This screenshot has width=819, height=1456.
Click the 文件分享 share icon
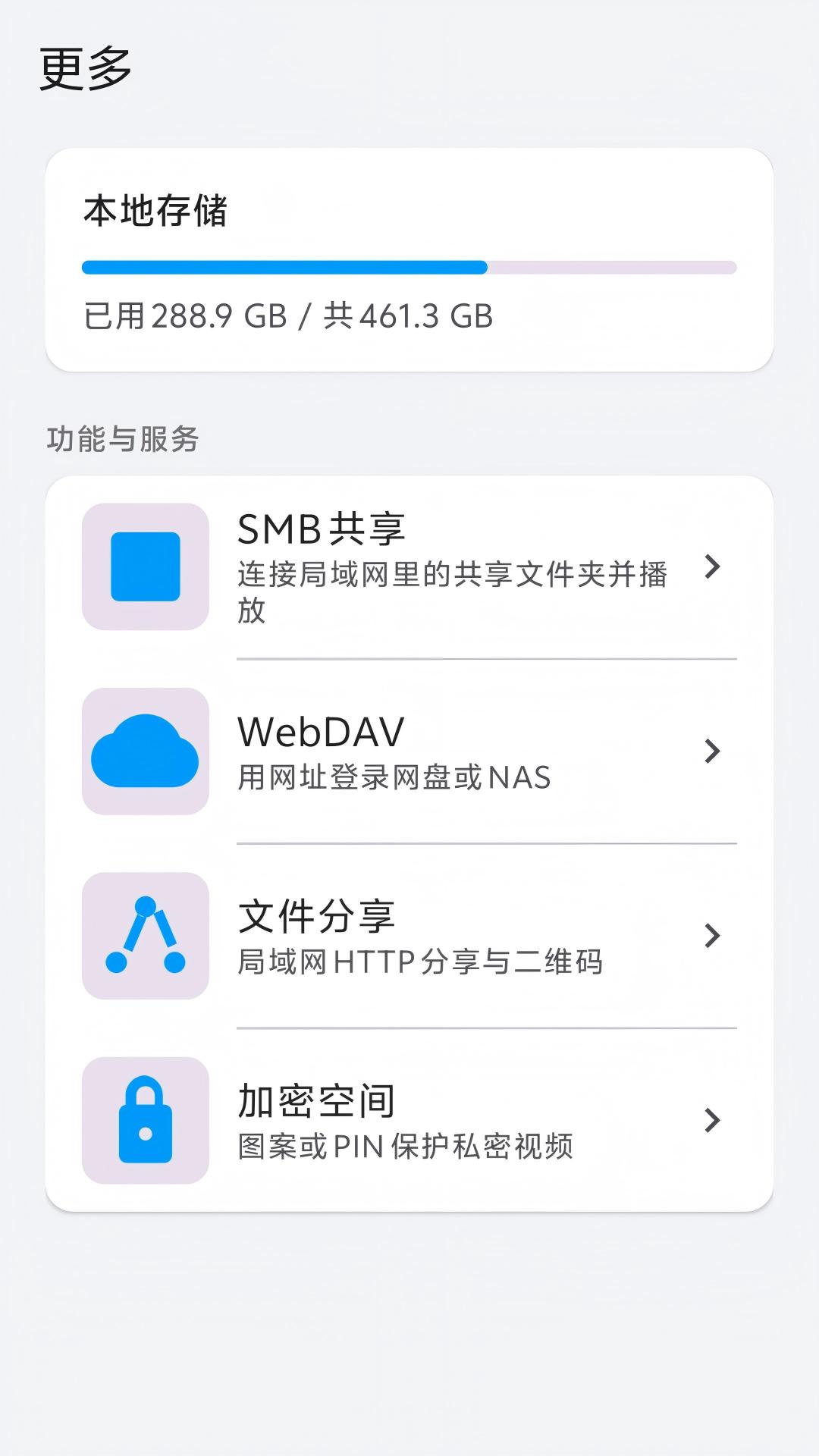(147, 938)
